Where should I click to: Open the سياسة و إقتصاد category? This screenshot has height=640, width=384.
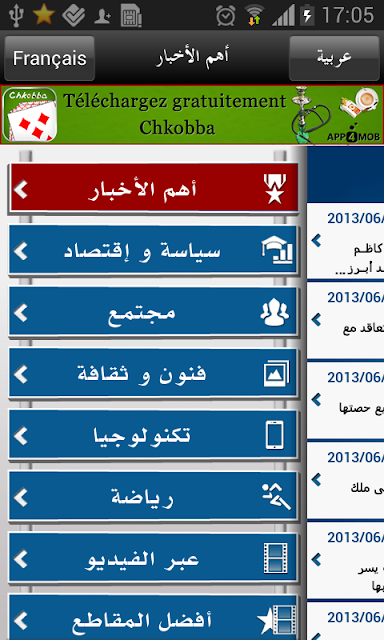(153, 251)
